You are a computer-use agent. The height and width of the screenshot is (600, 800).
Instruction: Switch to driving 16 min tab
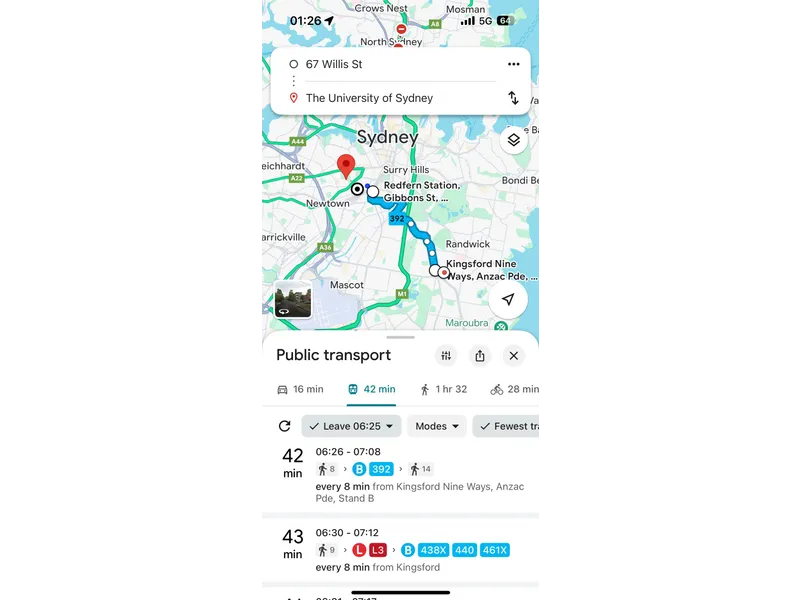pos(300,389)
